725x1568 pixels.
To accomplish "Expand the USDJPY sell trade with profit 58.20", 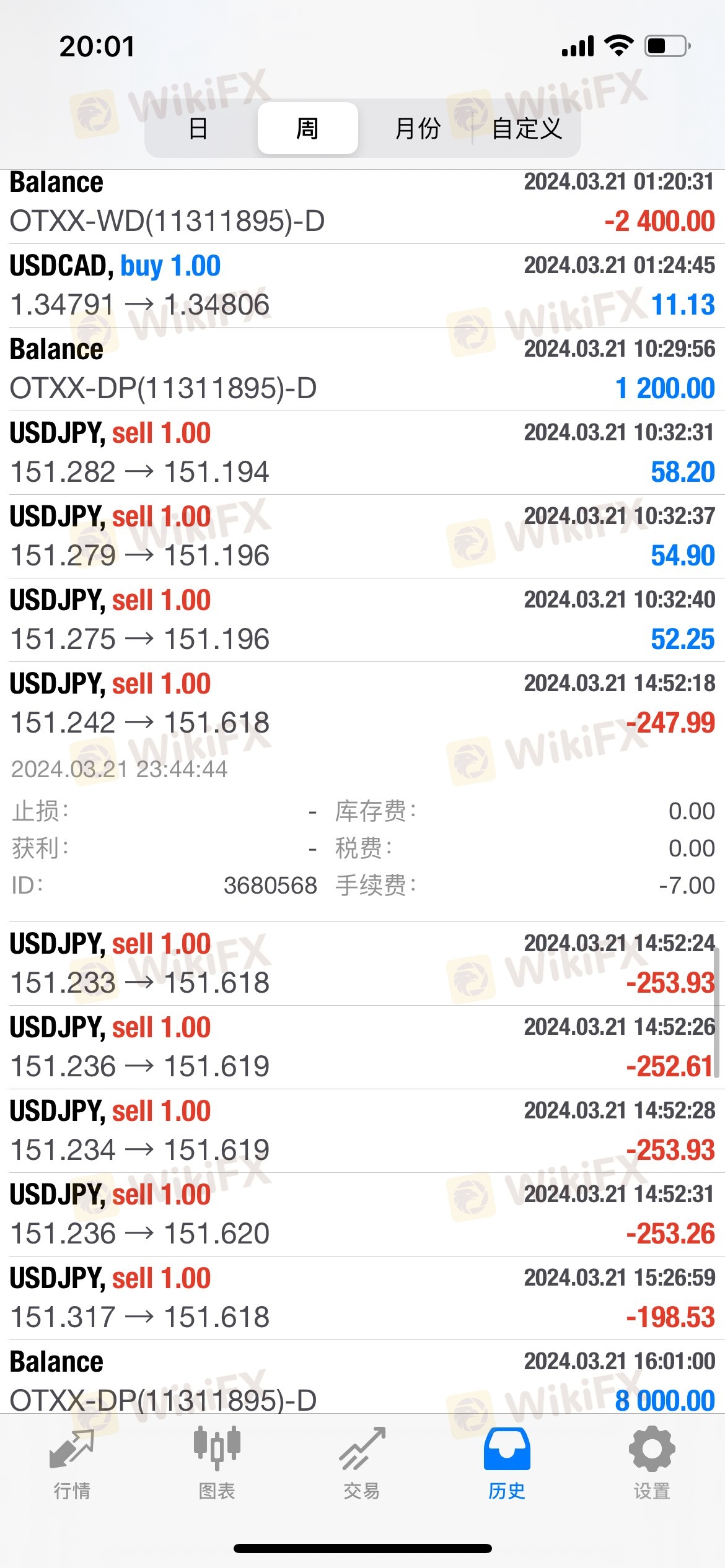I will pos(362,453).
